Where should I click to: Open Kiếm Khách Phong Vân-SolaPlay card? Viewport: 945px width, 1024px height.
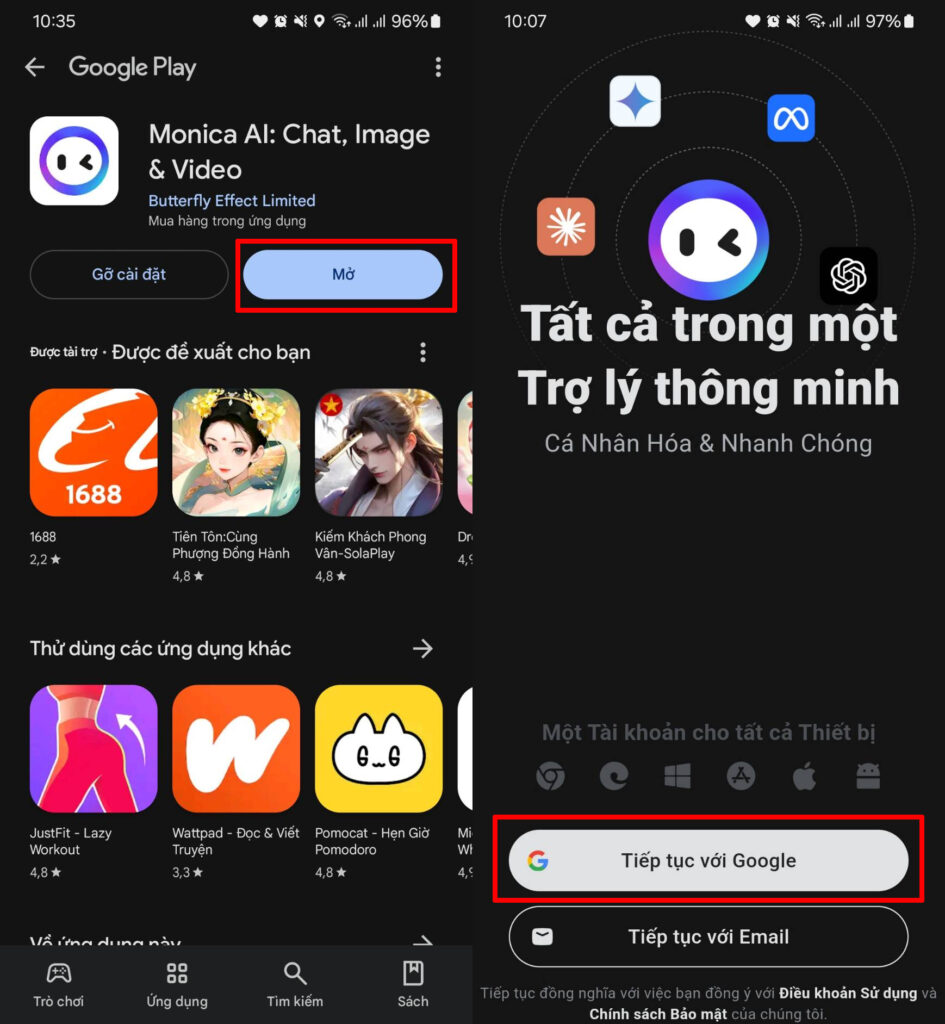coord(378,452)
